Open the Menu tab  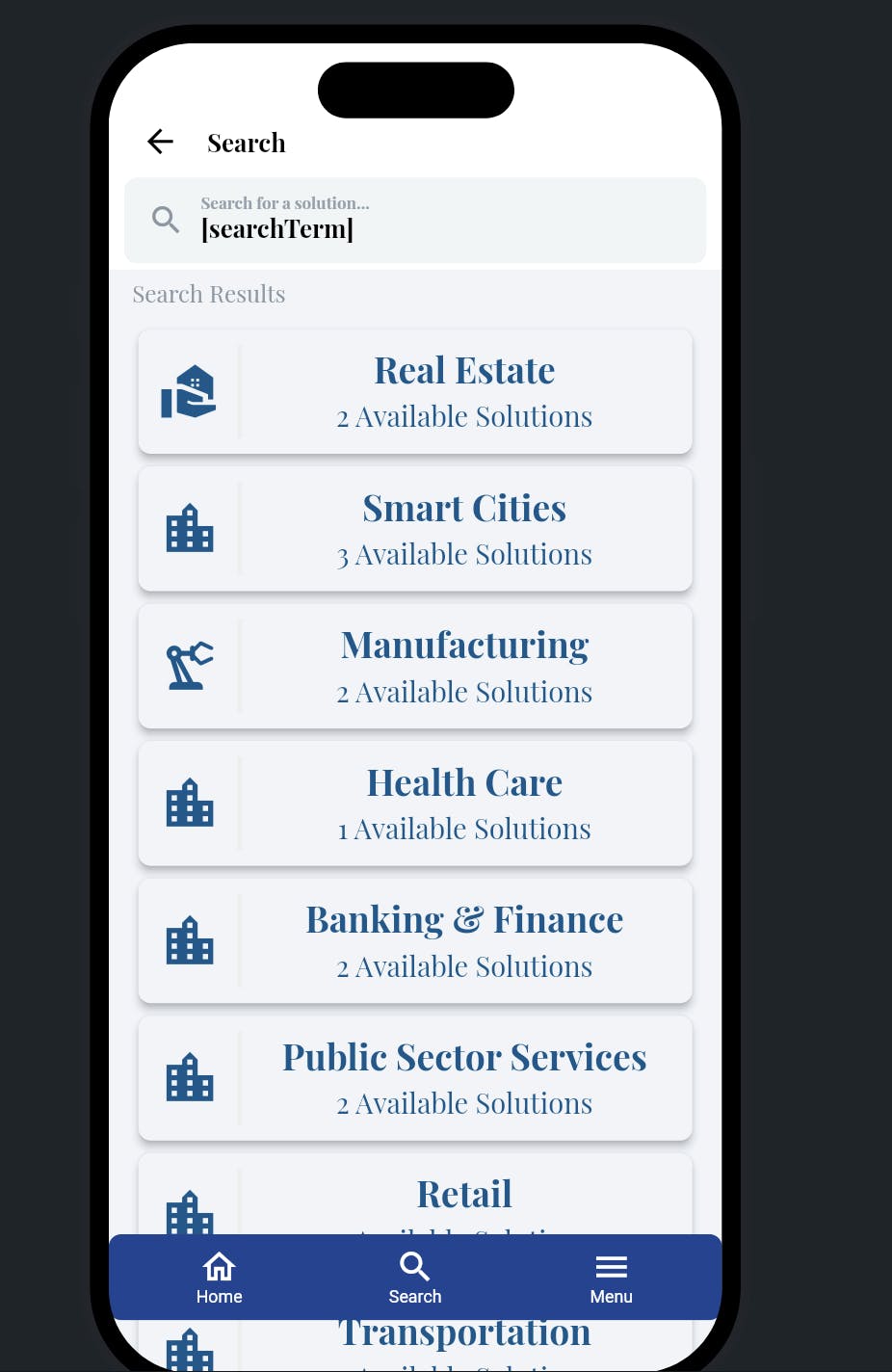coord(611,1278)
